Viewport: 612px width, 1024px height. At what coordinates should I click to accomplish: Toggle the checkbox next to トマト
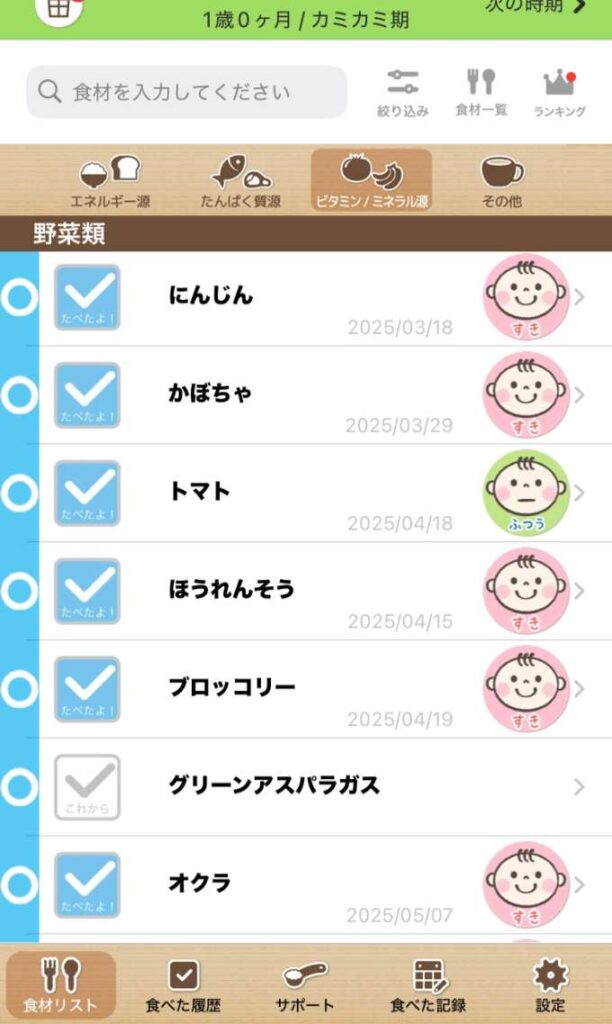[x=87, y=493]
